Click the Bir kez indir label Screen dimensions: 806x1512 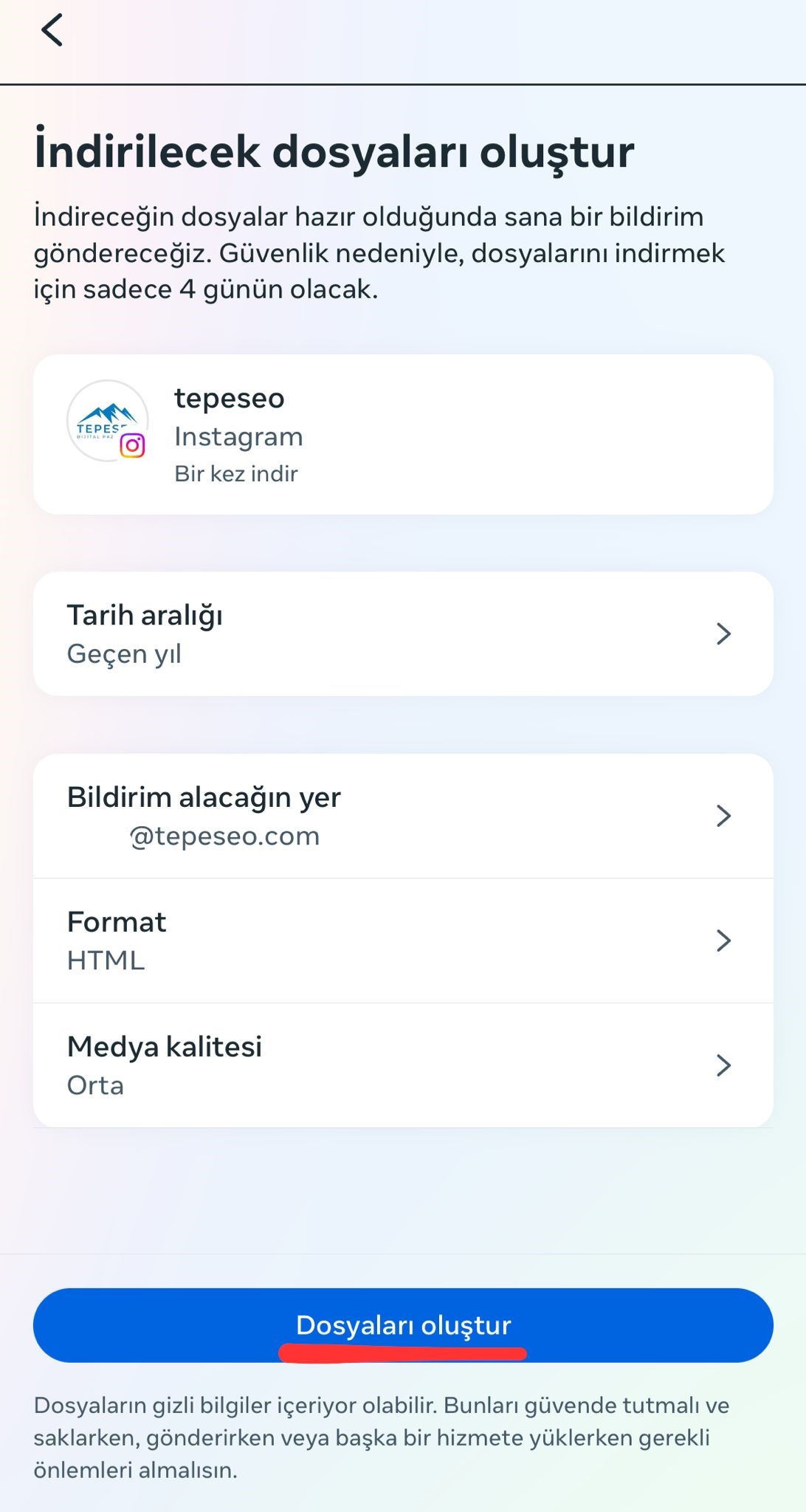[x=235, y=473]
